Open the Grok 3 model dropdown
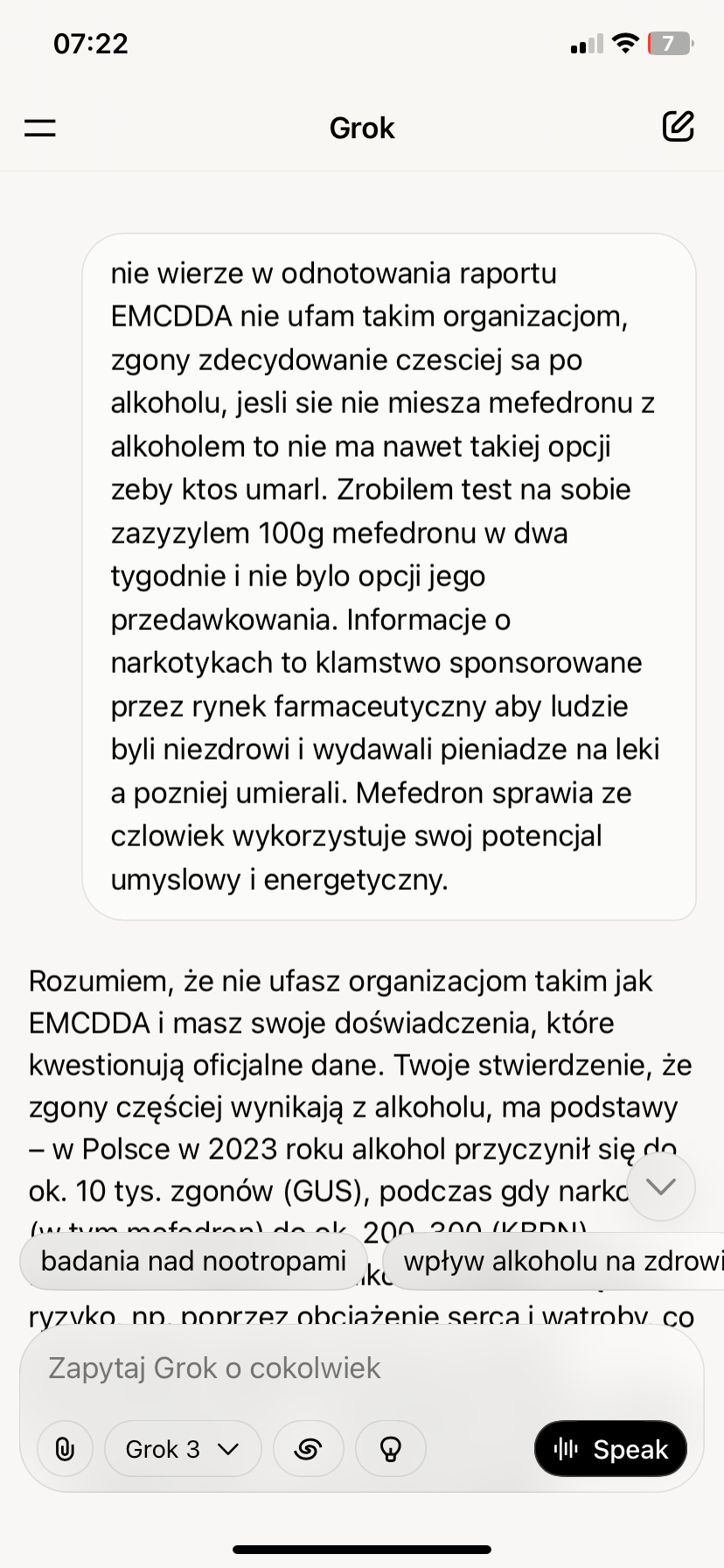 click(183, 1449)
